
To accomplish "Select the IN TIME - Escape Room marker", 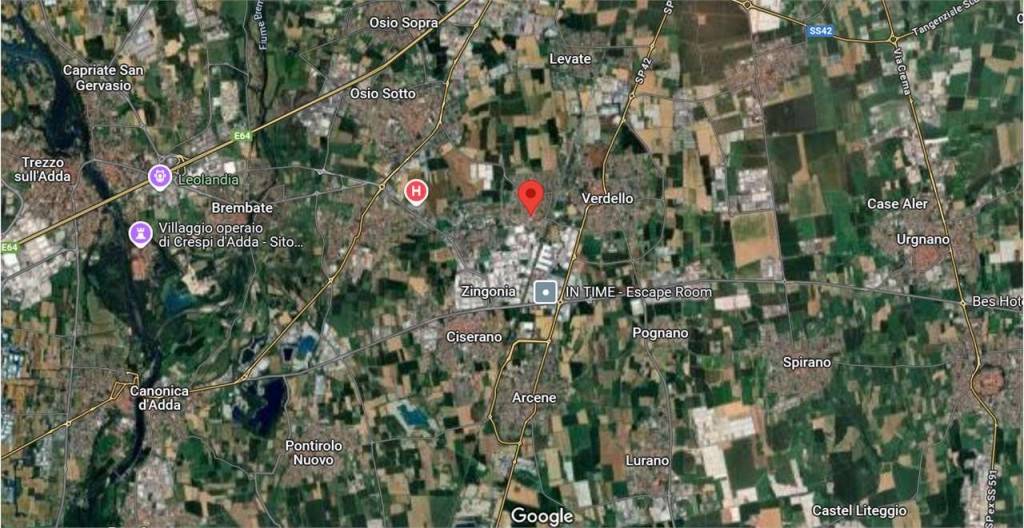I will point(546,292).
